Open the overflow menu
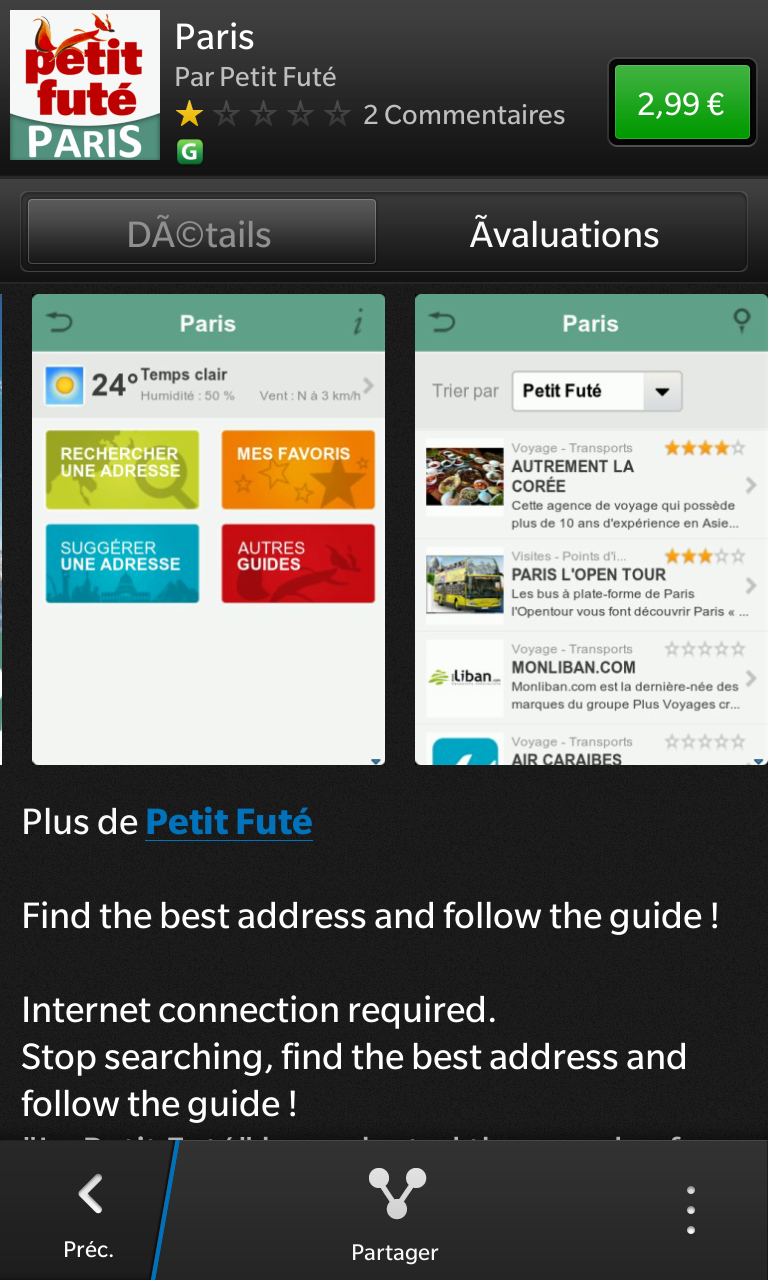The height and width of the screenshot is (1280, 768). tap(691, 1211)
